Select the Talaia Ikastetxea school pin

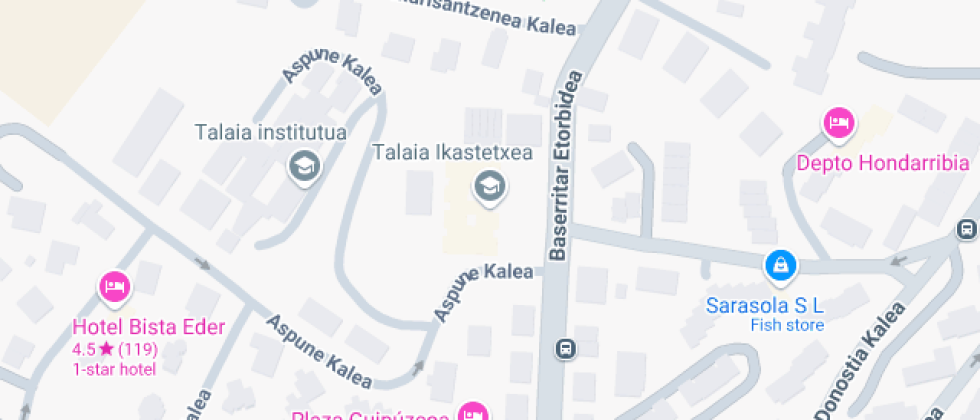click(x=488, y=186)
